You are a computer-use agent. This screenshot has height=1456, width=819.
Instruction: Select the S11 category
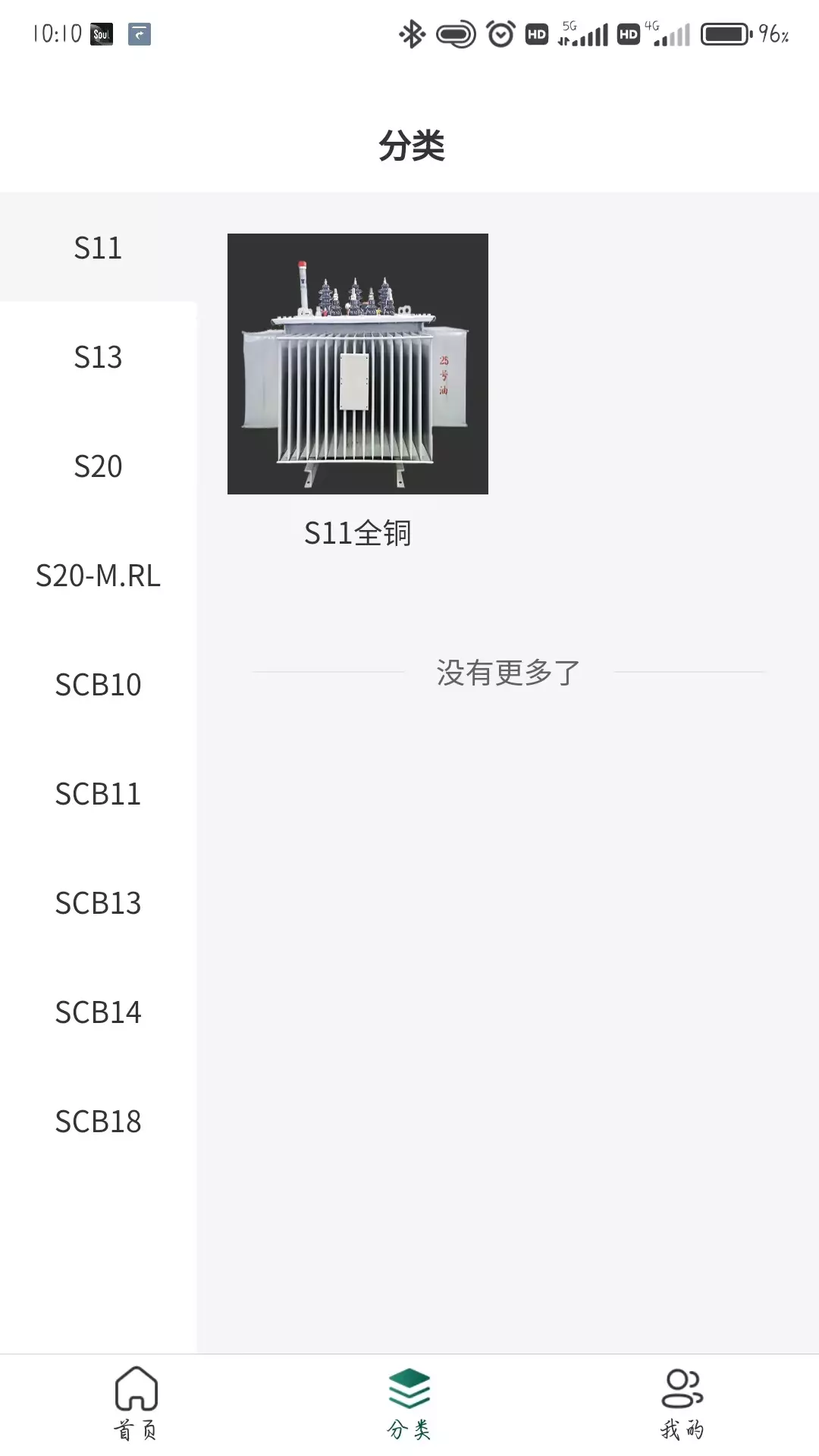[99, 248]
